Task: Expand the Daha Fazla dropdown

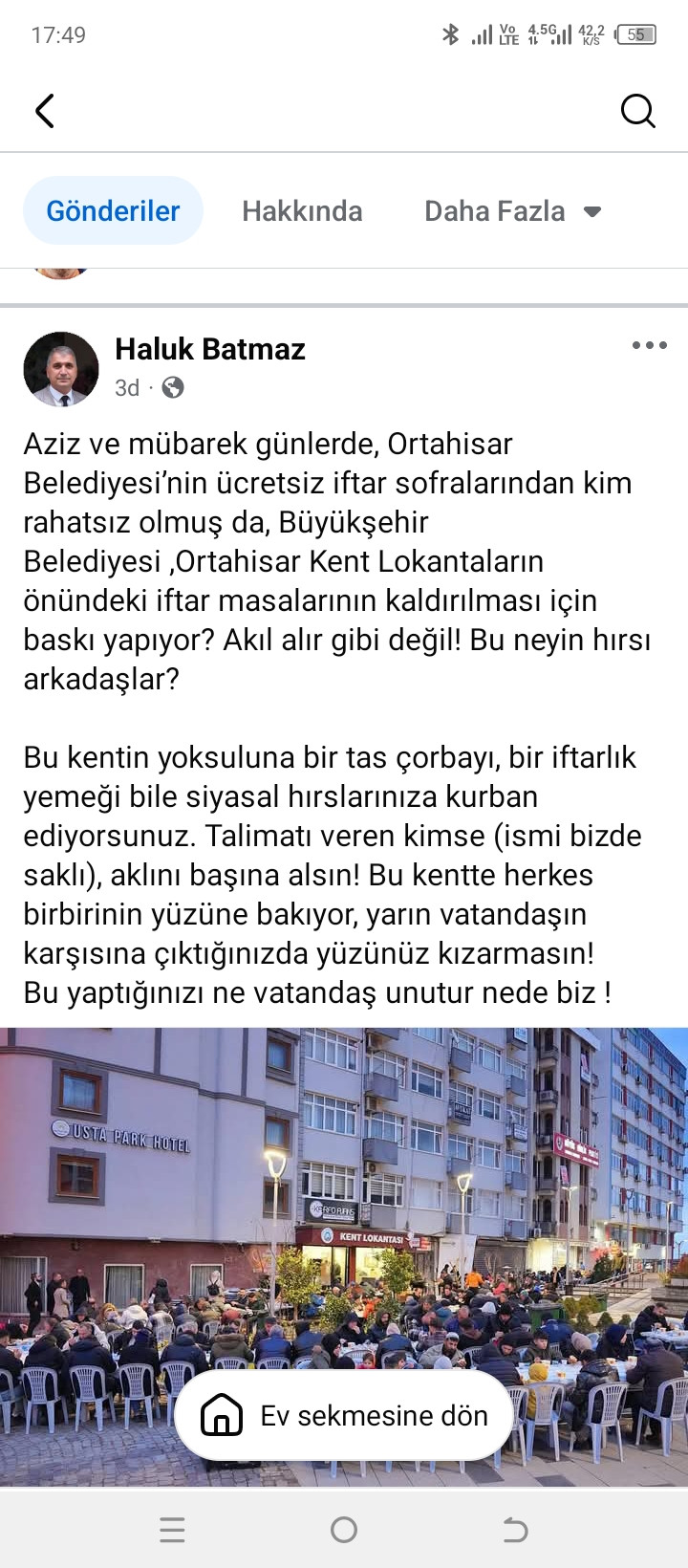Action: pos(512,210)
